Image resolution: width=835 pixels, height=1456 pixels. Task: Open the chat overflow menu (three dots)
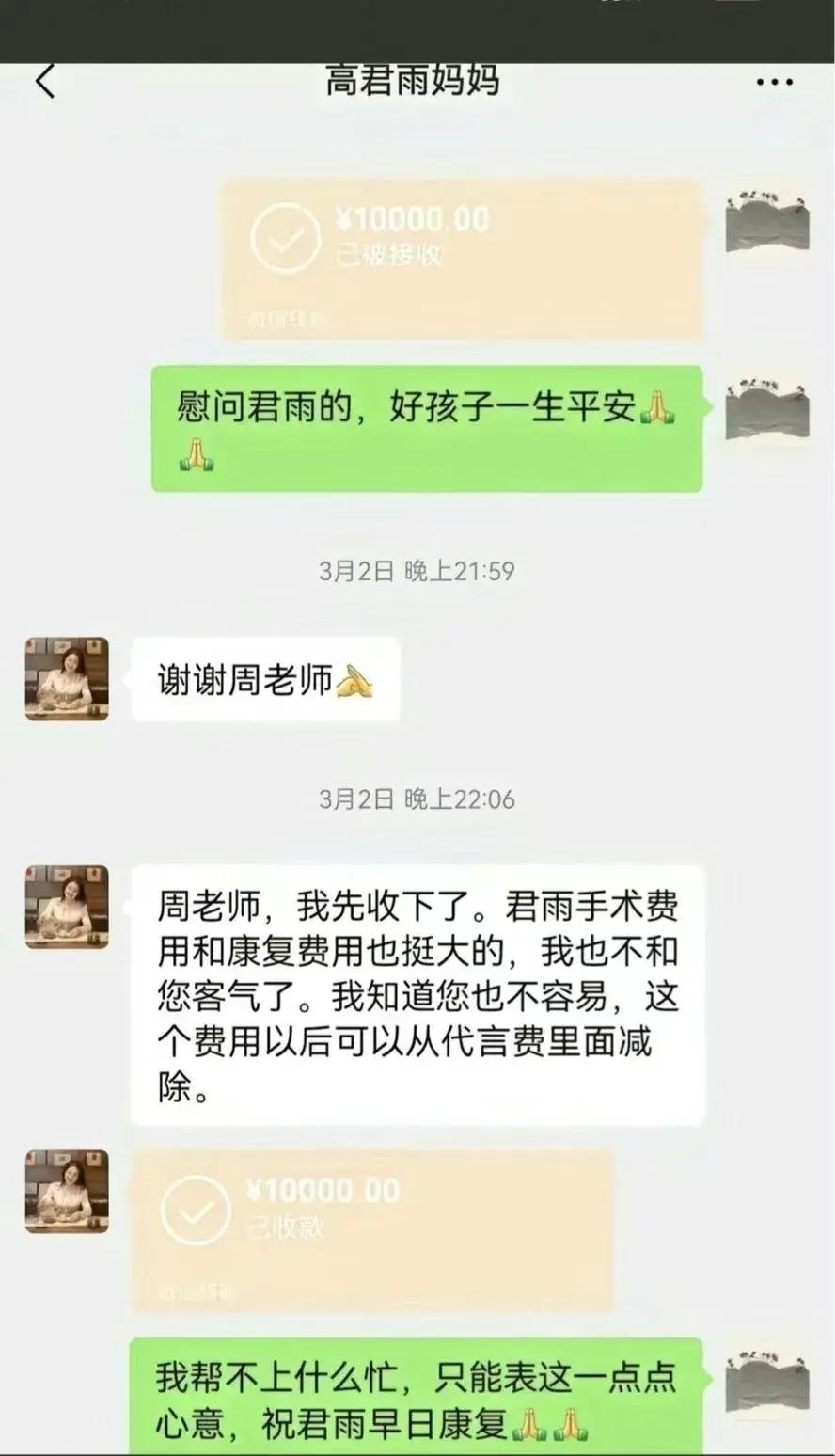click(774, 83)
